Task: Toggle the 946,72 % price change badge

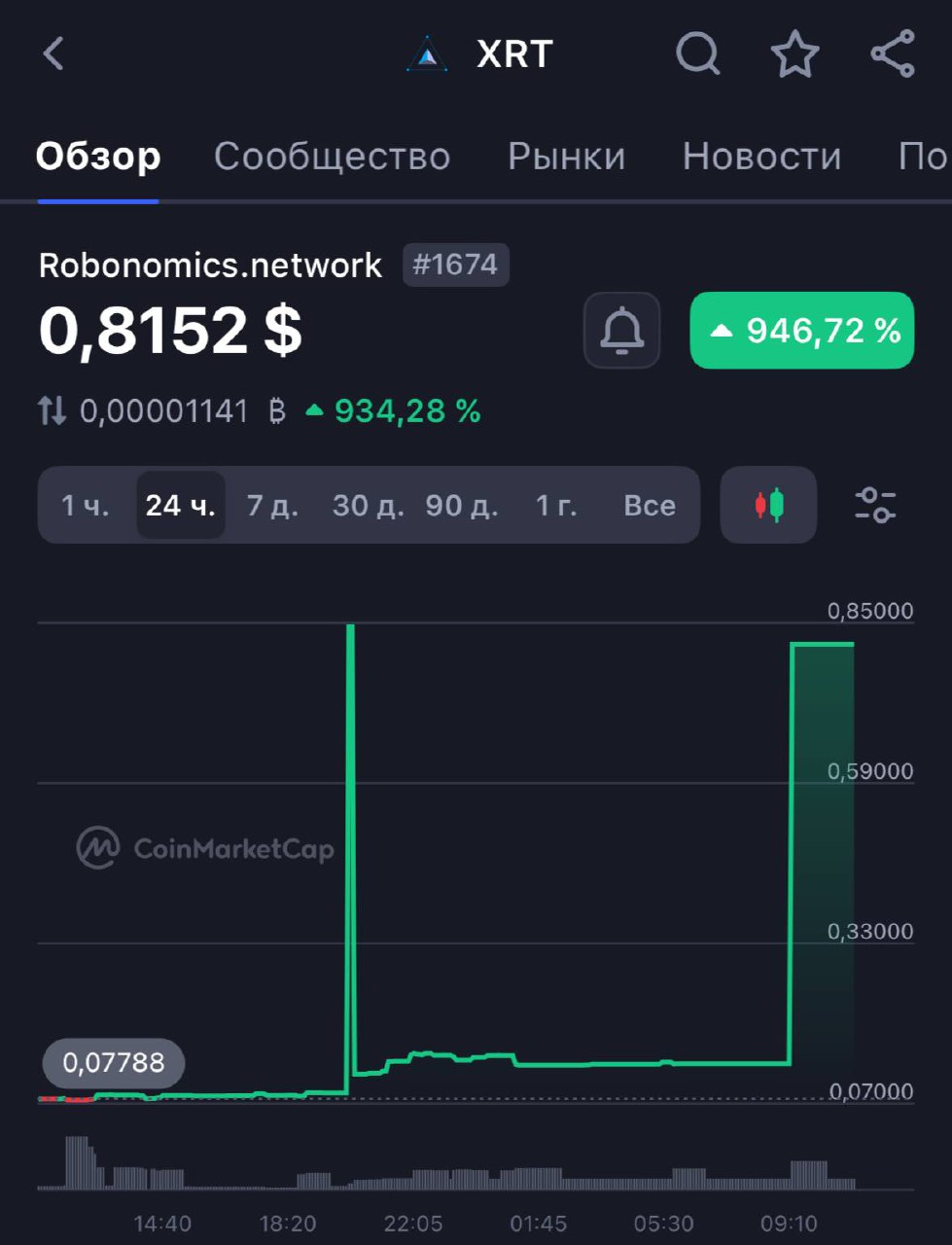Action: [801, 331]
